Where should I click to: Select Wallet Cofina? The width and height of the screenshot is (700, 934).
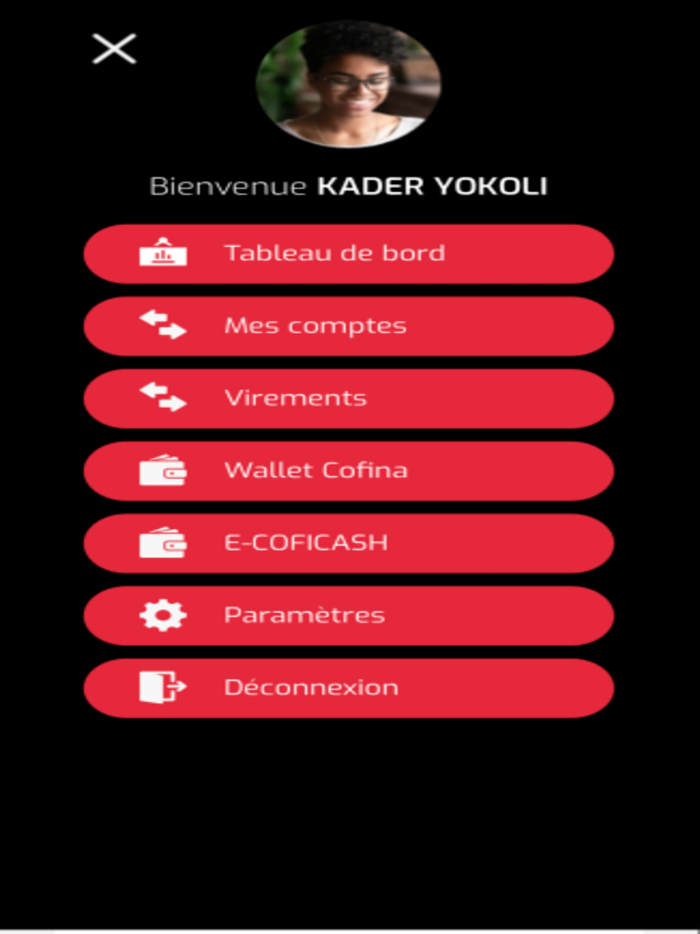pyautogui.click(x=348, y=470)
